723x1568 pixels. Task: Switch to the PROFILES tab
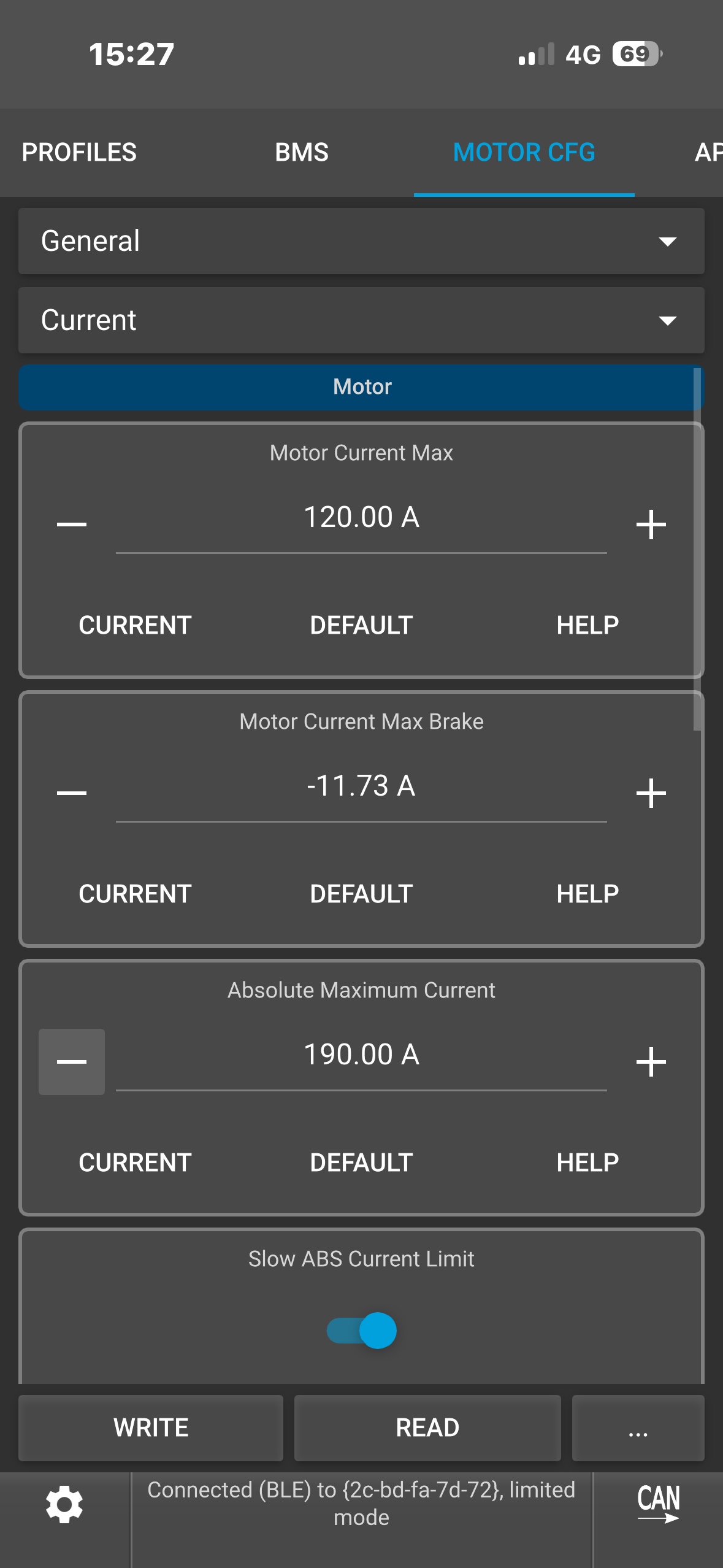[x=79, y=152]
